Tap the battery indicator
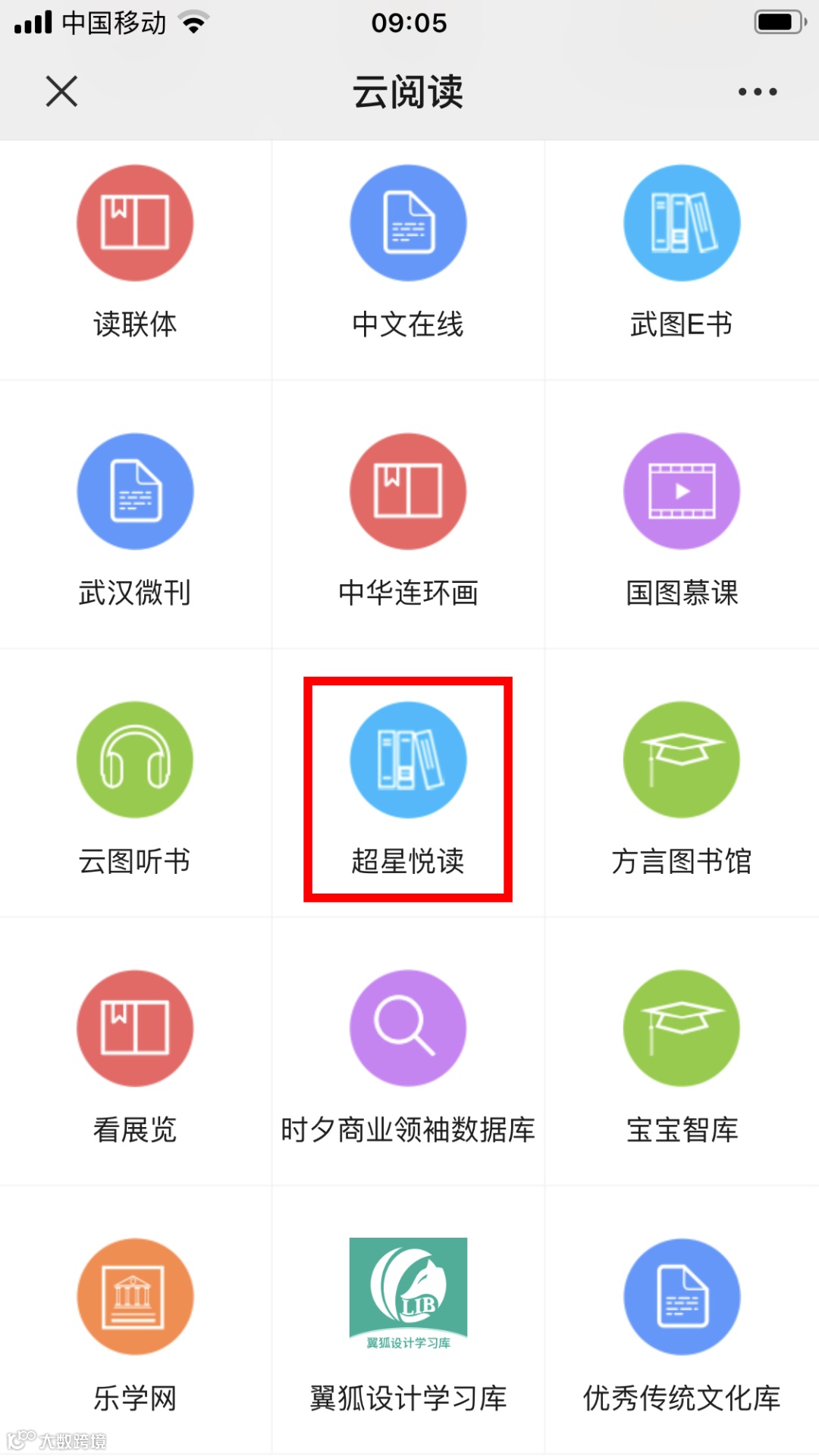This screenshot has height=1456, width=819. (776, 23)
